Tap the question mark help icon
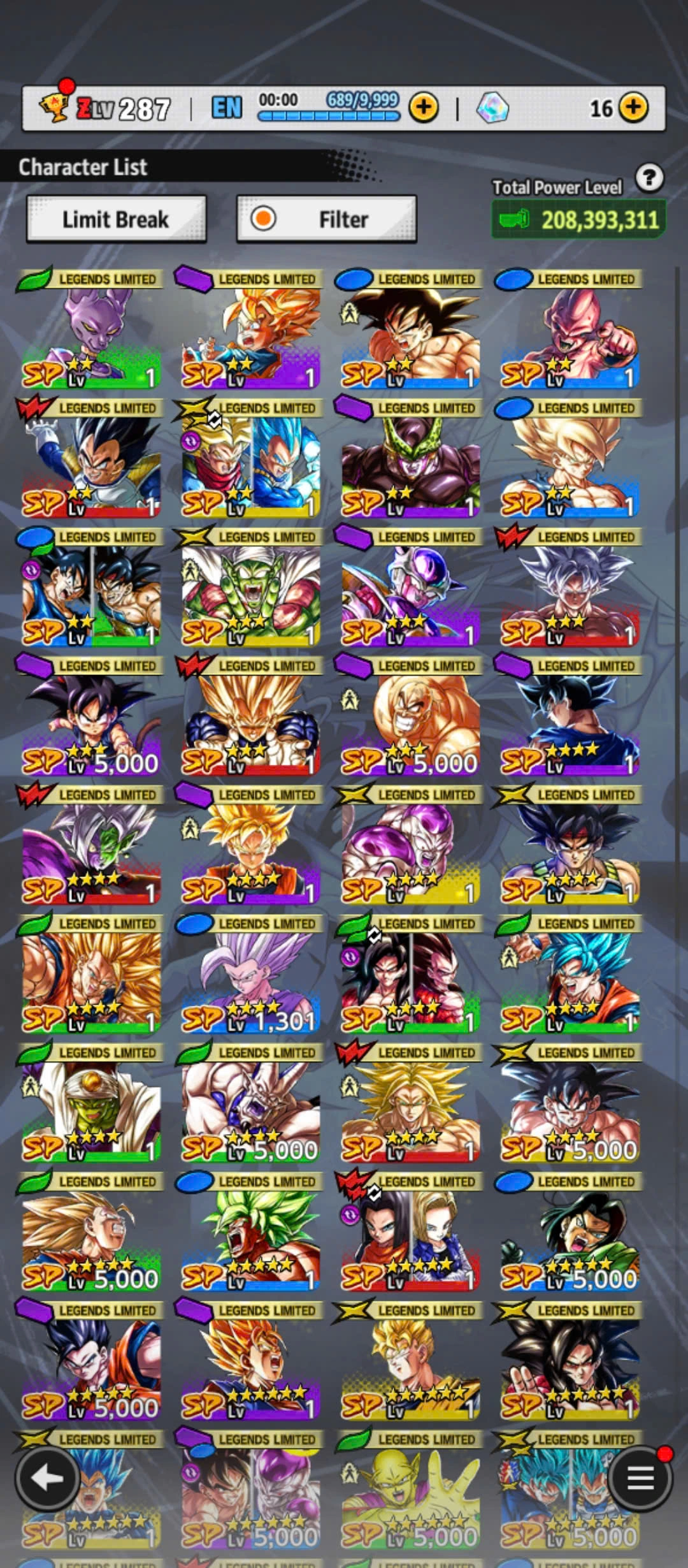The height and width of the screenshot is (1568, 688). click(649, 178)
